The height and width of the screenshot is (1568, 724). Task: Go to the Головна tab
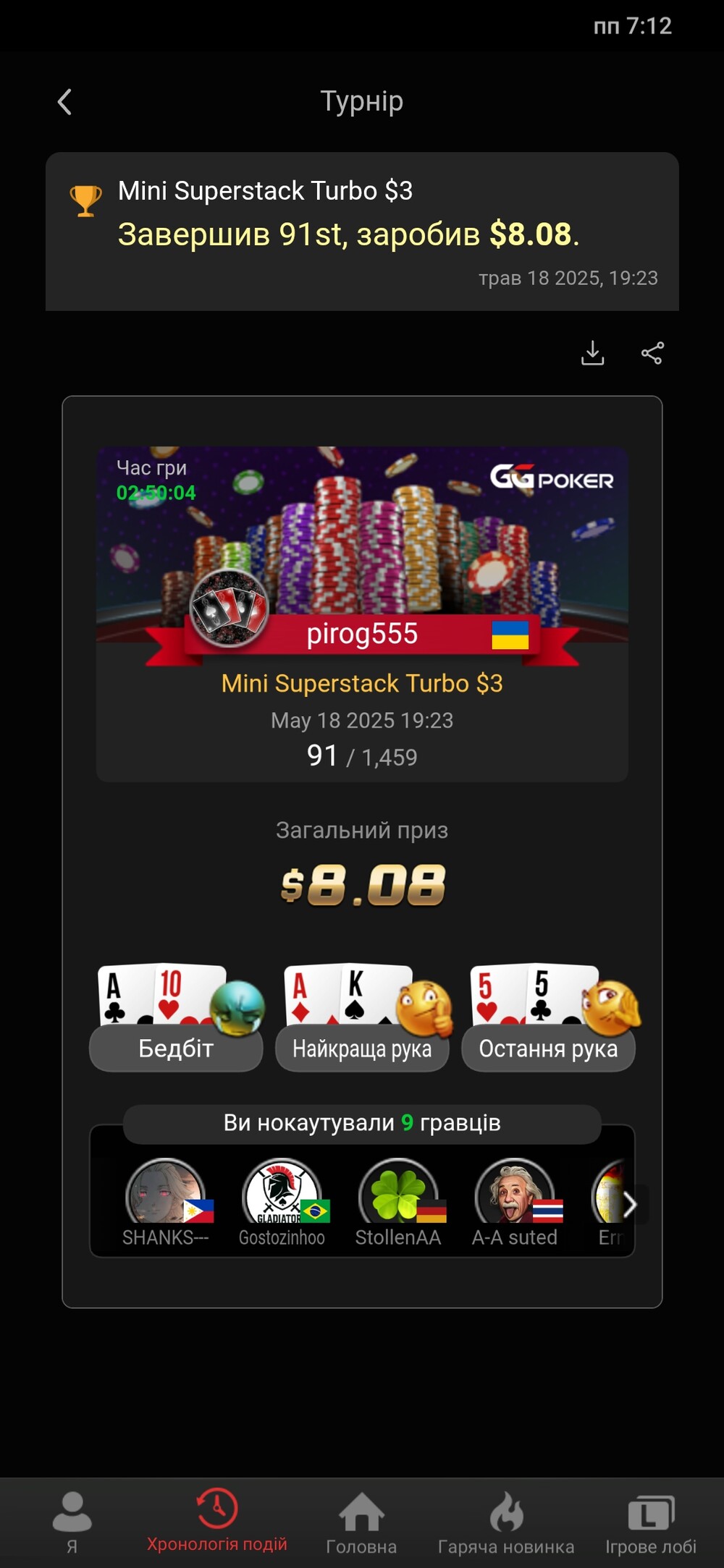[361, 1521]
